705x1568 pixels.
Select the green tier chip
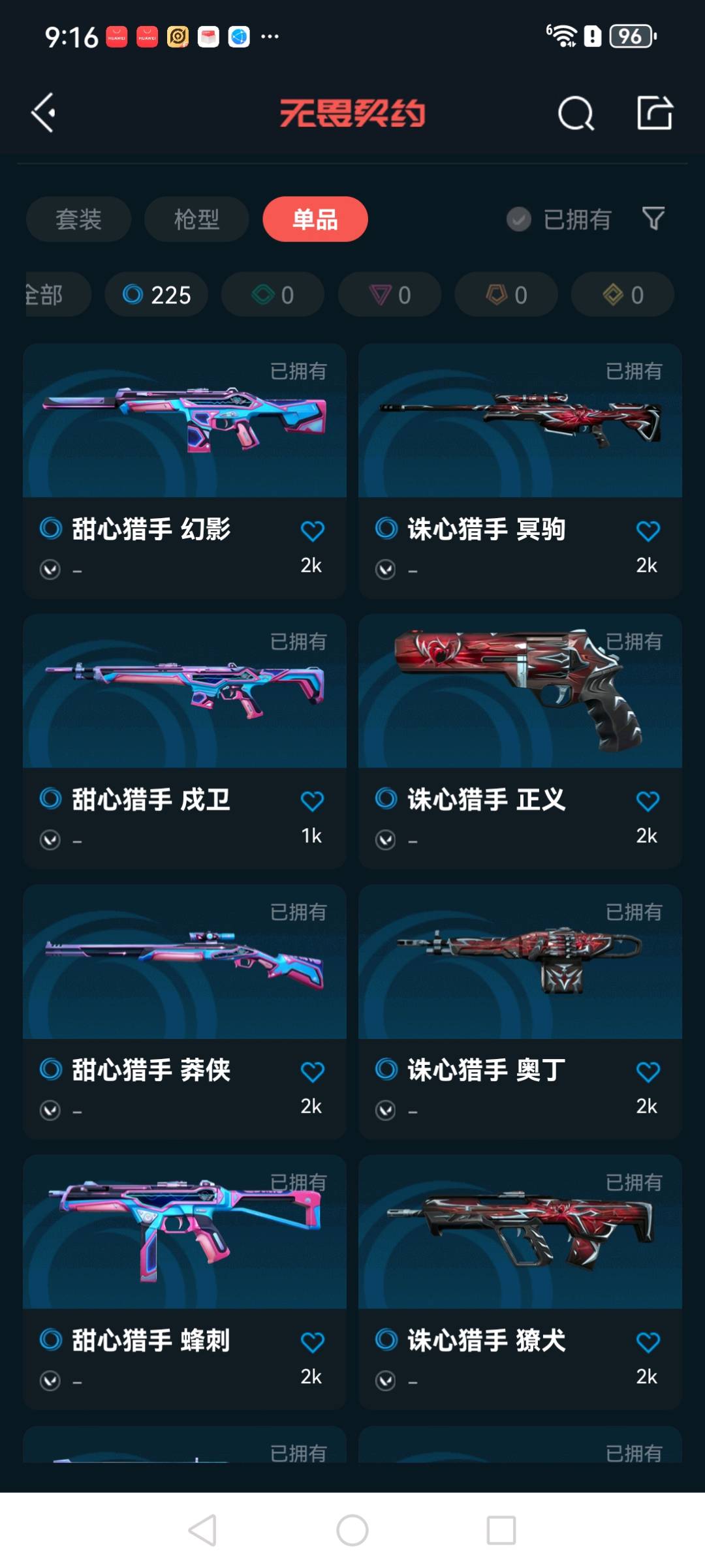pos(273,295)
